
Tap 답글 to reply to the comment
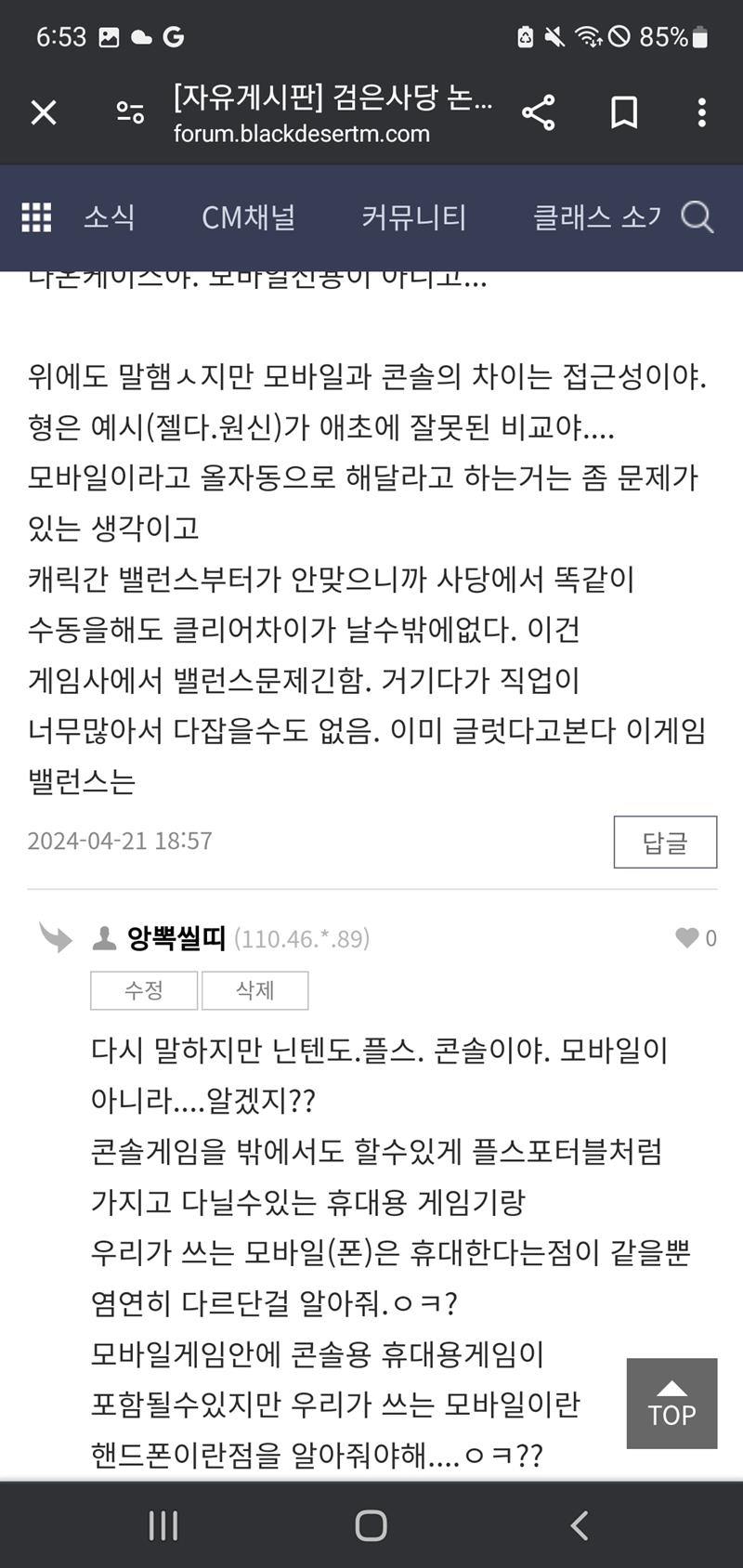click(665, 843)
